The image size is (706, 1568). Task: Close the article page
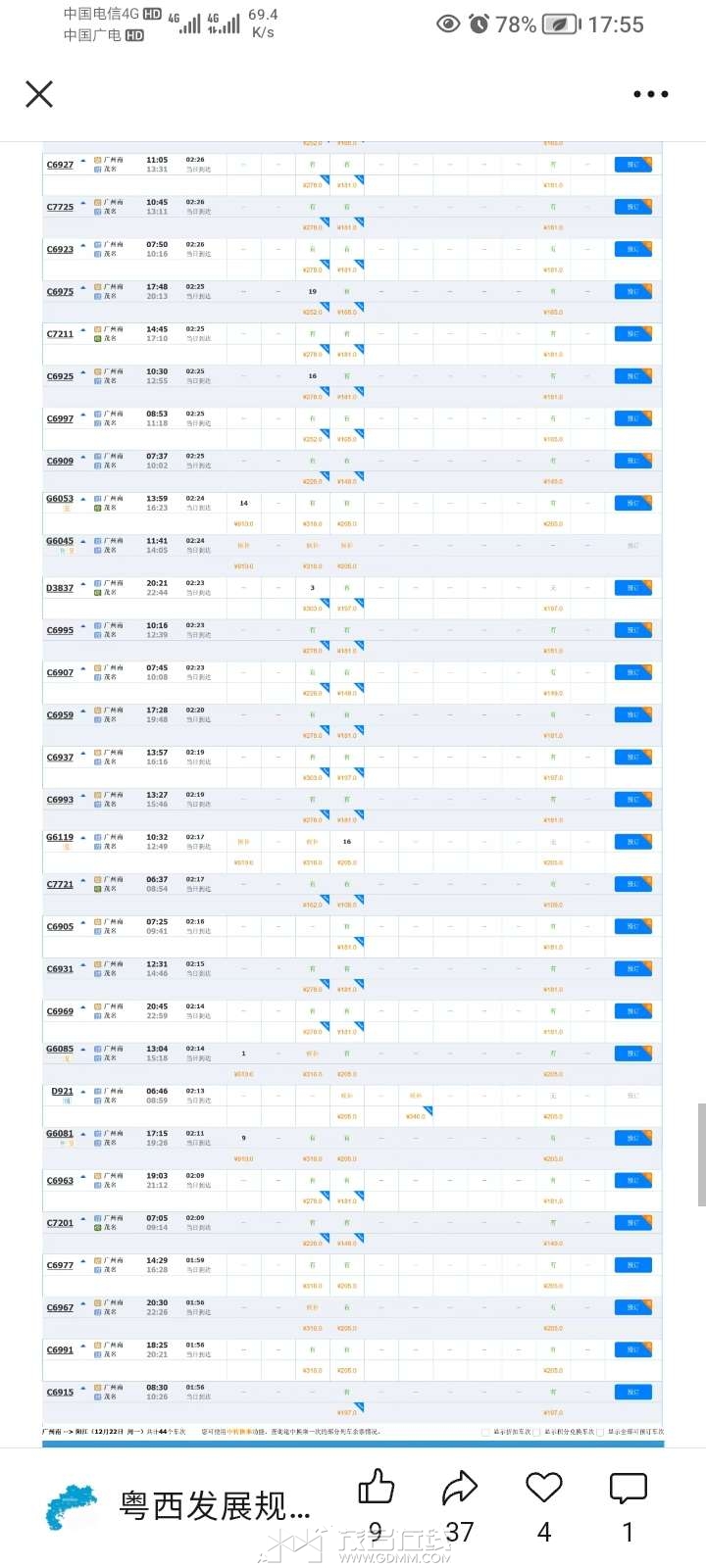(39, 94)
